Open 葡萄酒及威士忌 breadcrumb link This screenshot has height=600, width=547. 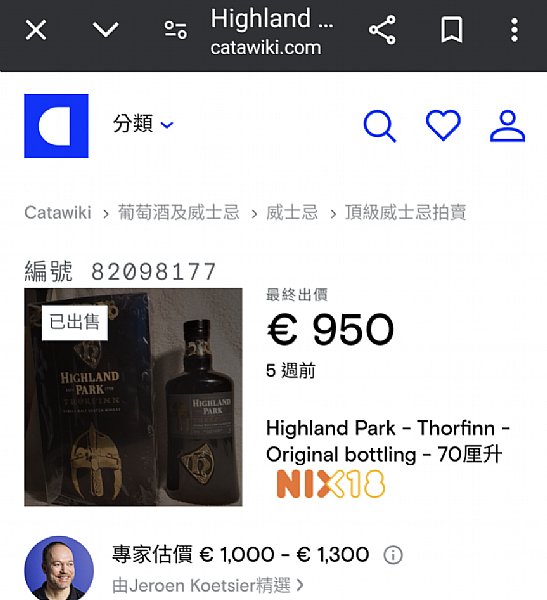coord(178,212)
